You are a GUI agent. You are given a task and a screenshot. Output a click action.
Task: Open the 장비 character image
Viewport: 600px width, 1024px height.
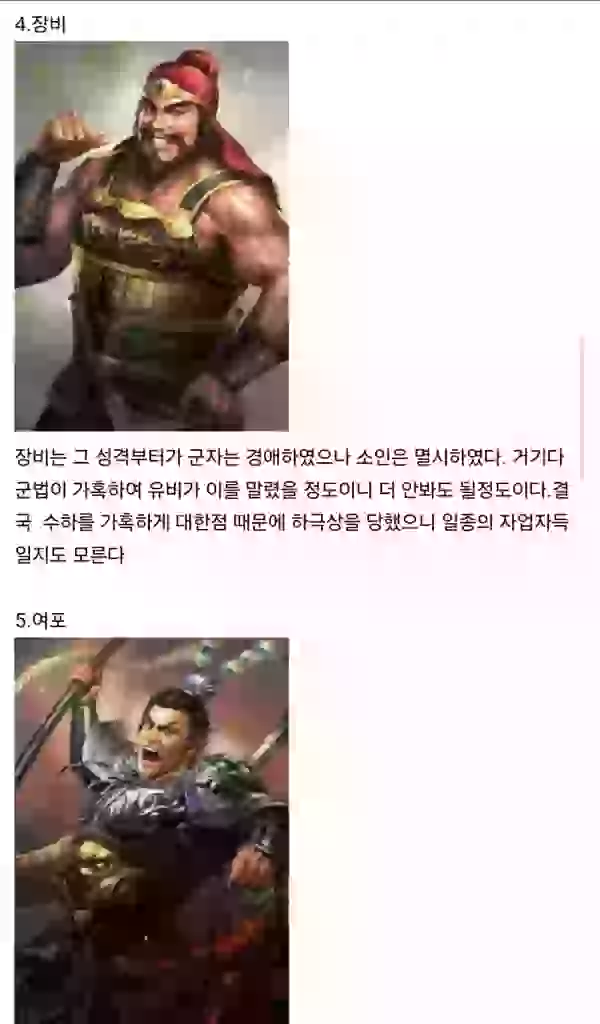[151, 236]
